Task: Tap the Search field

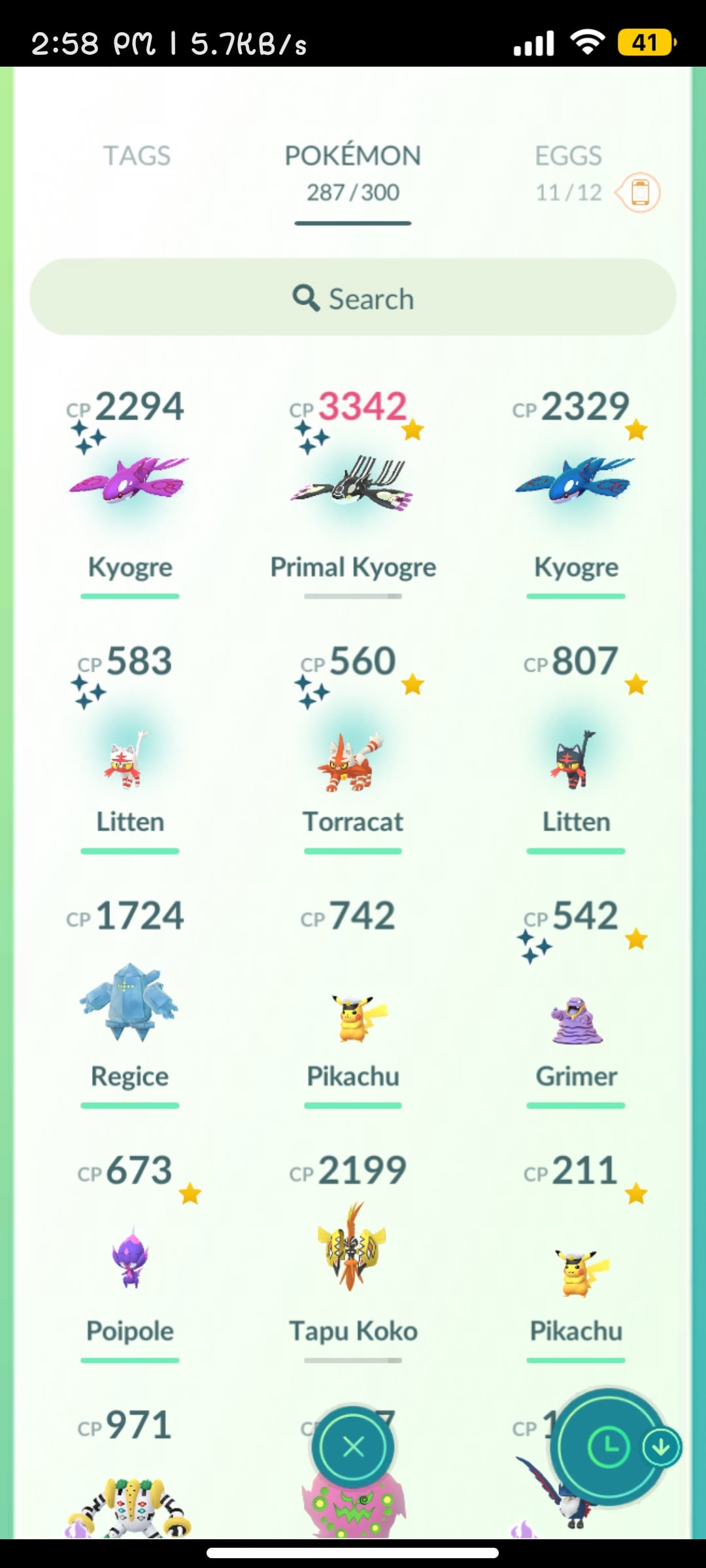Action: pos(353,298)
